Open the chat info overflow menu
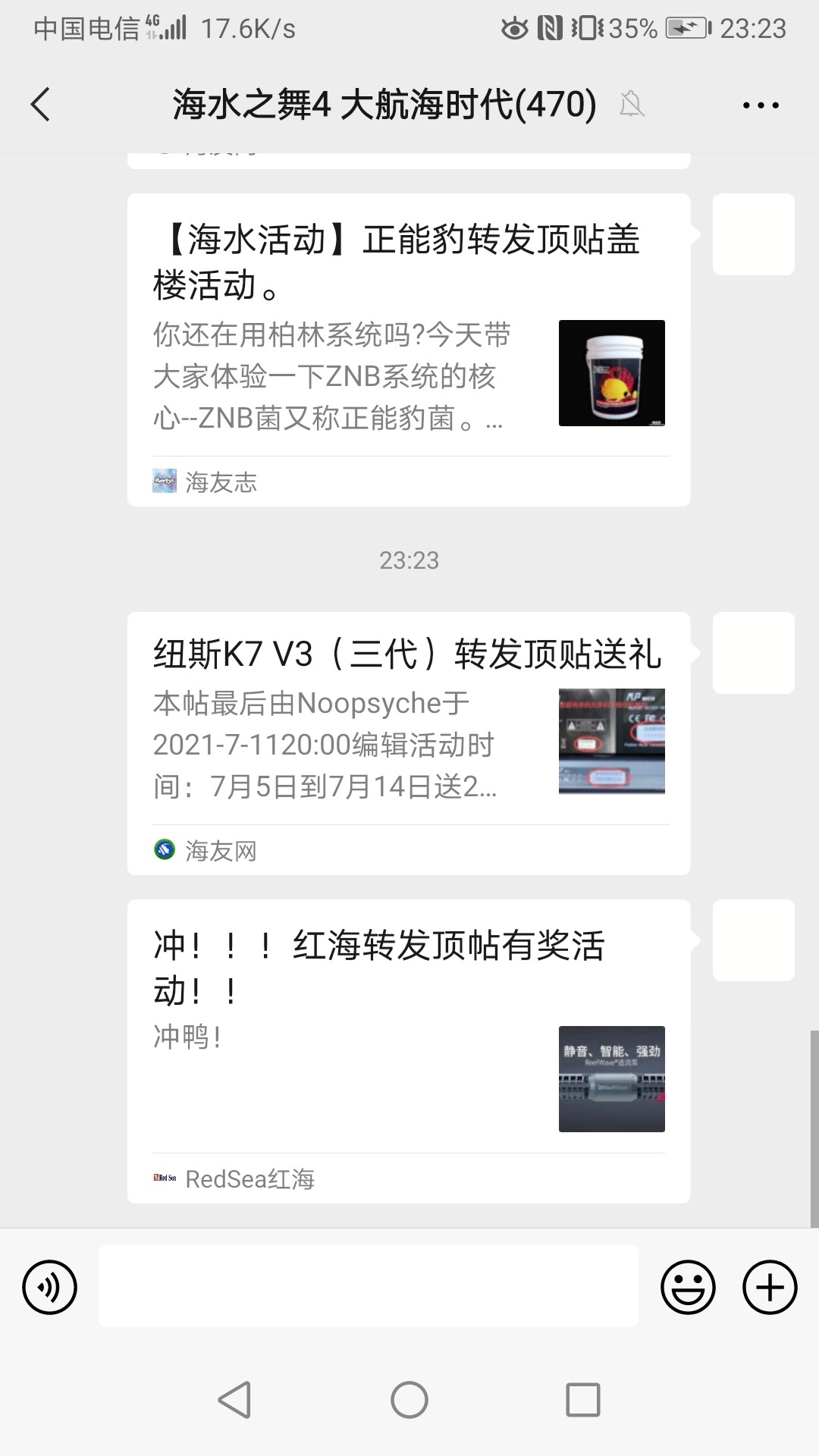The width and height of the screenshot is (819, 1456). [x=761, y=105]
